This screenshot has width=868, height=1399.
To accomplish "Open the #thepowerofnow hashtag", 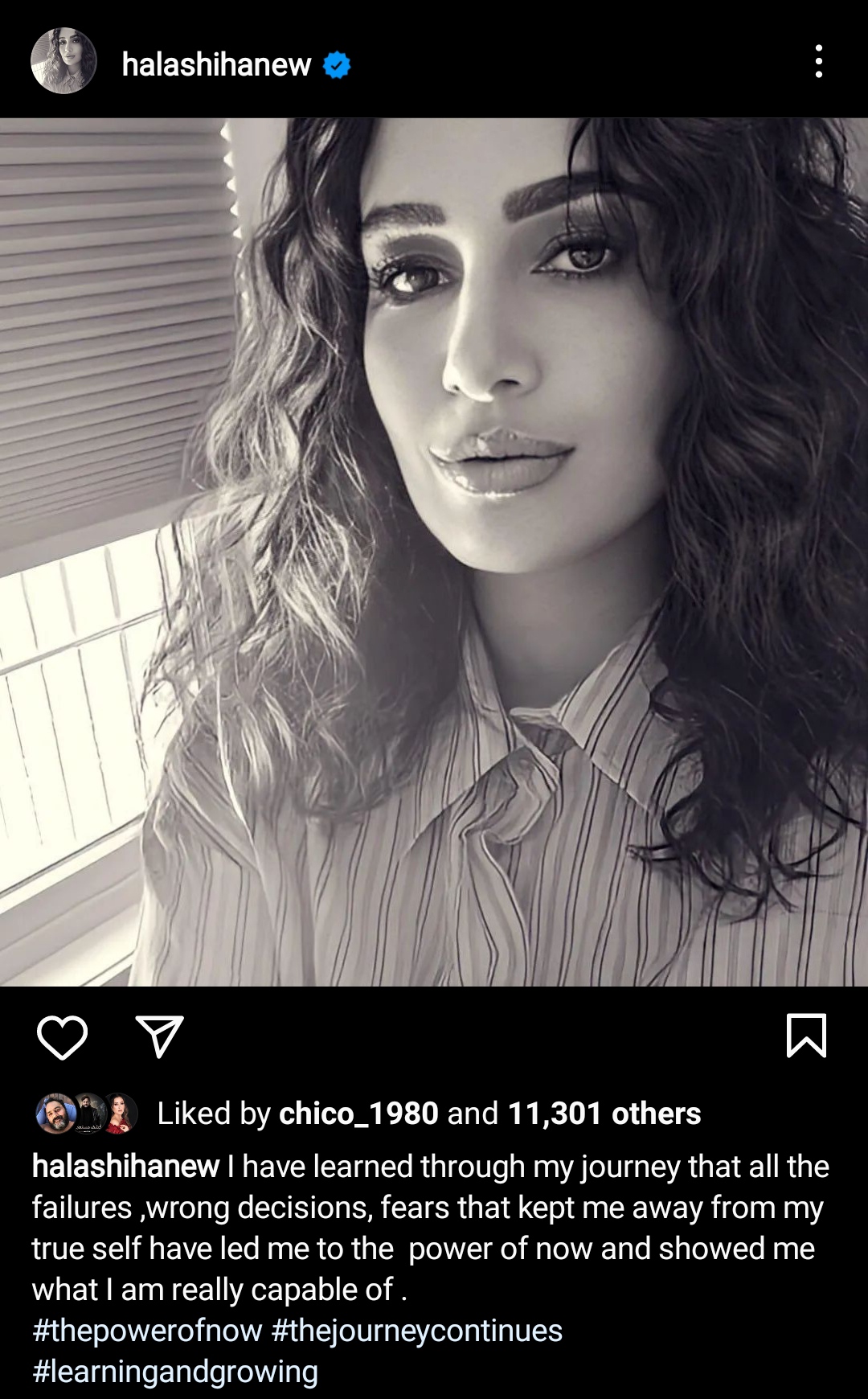I will click(147, 1331).
